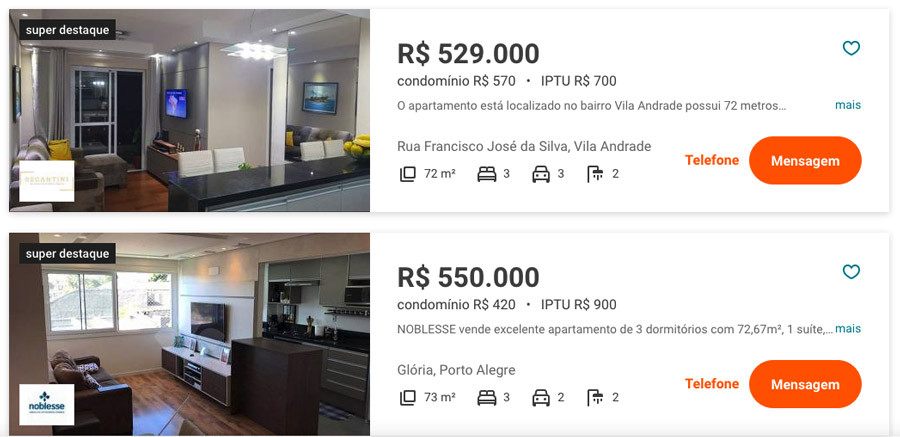Expand 'mais' on NOBLESSE listing description
Image resolution: width=900 pixels, height=437 pixels.
pos(847,329)
